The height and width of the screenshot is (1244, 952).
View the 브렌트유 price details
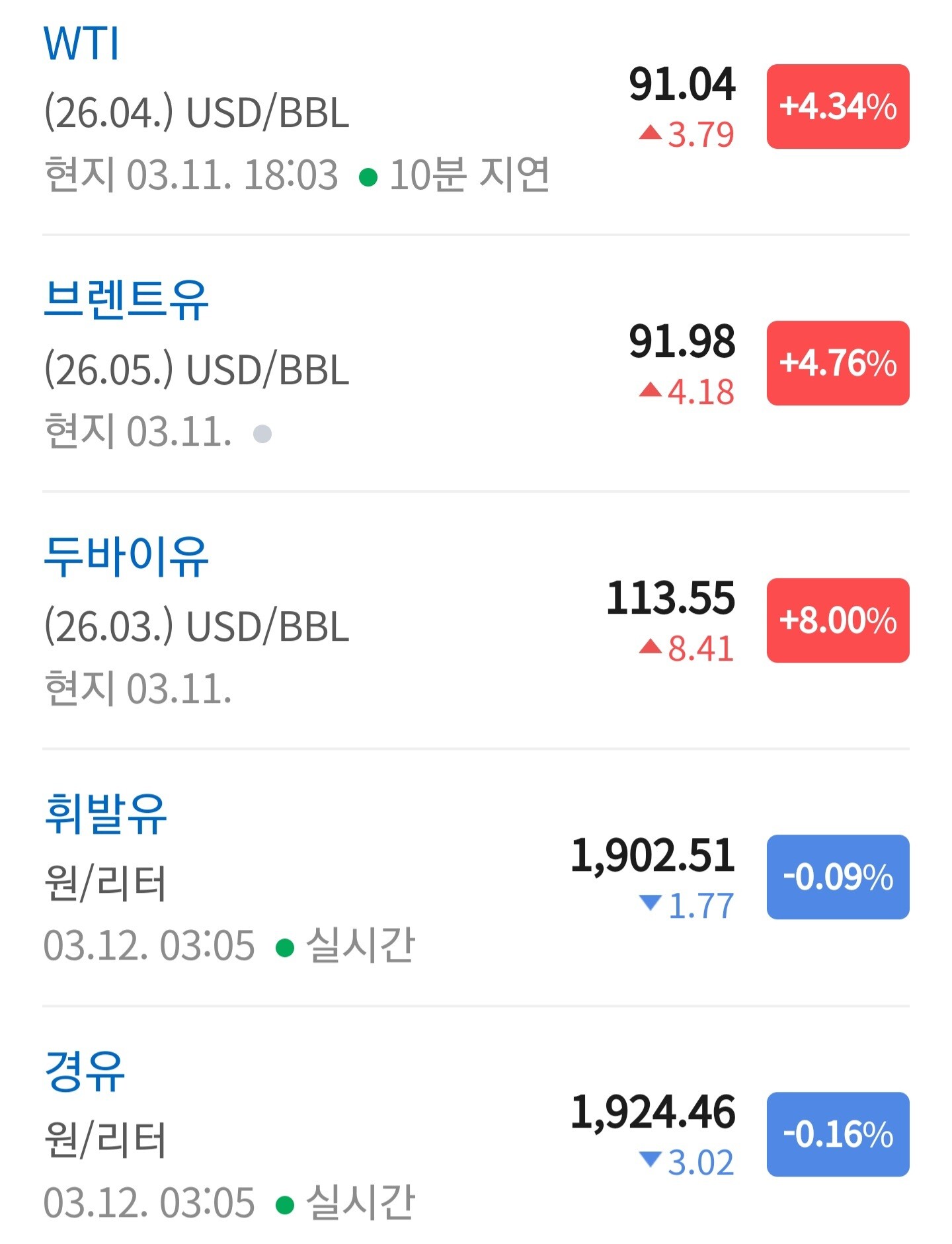[x=126, y=300]
